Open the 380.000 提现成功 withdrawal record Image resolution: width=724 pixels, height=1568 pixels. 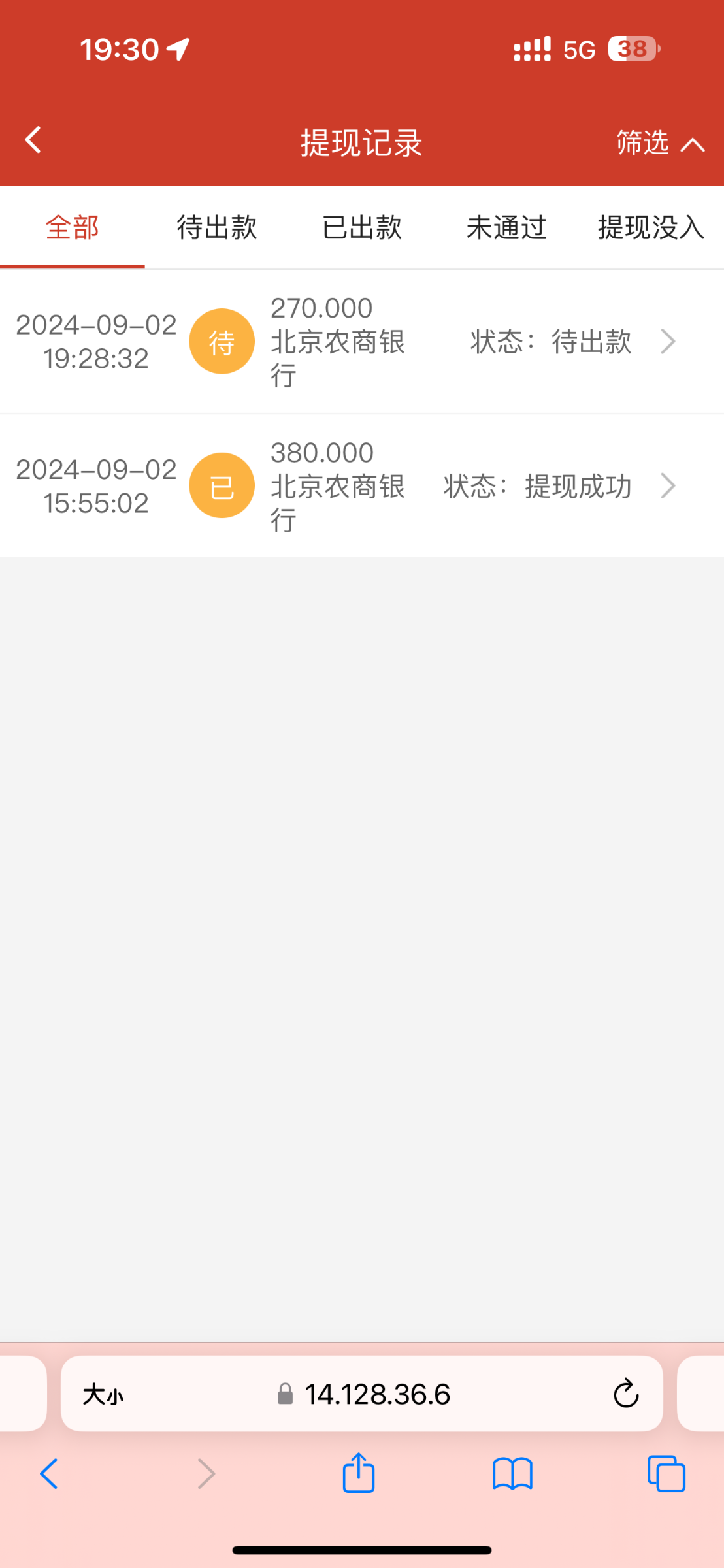[x=362, y=485]
